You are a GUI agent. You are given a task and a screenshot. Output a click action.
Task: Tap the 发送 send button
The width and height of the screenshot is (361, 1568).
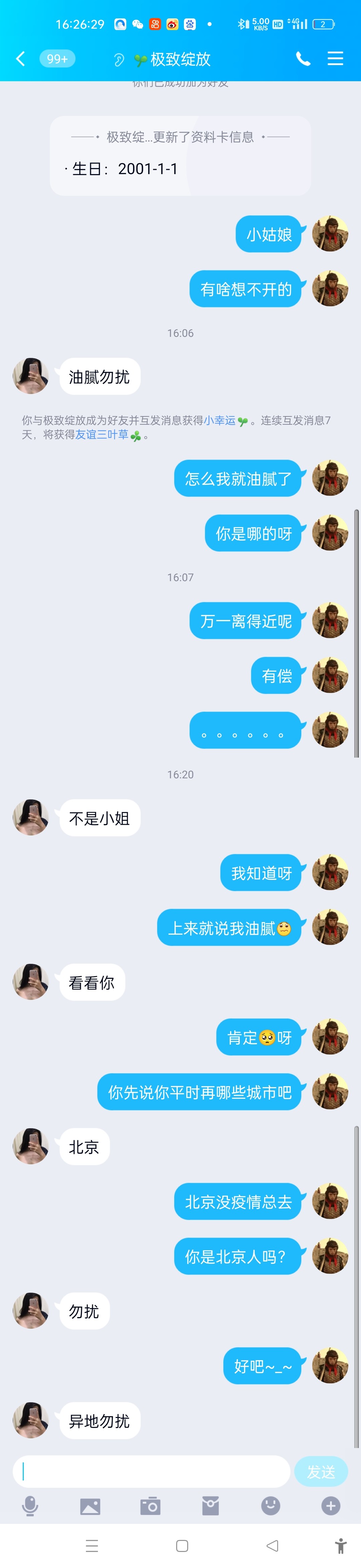(x=321, y=1471)
